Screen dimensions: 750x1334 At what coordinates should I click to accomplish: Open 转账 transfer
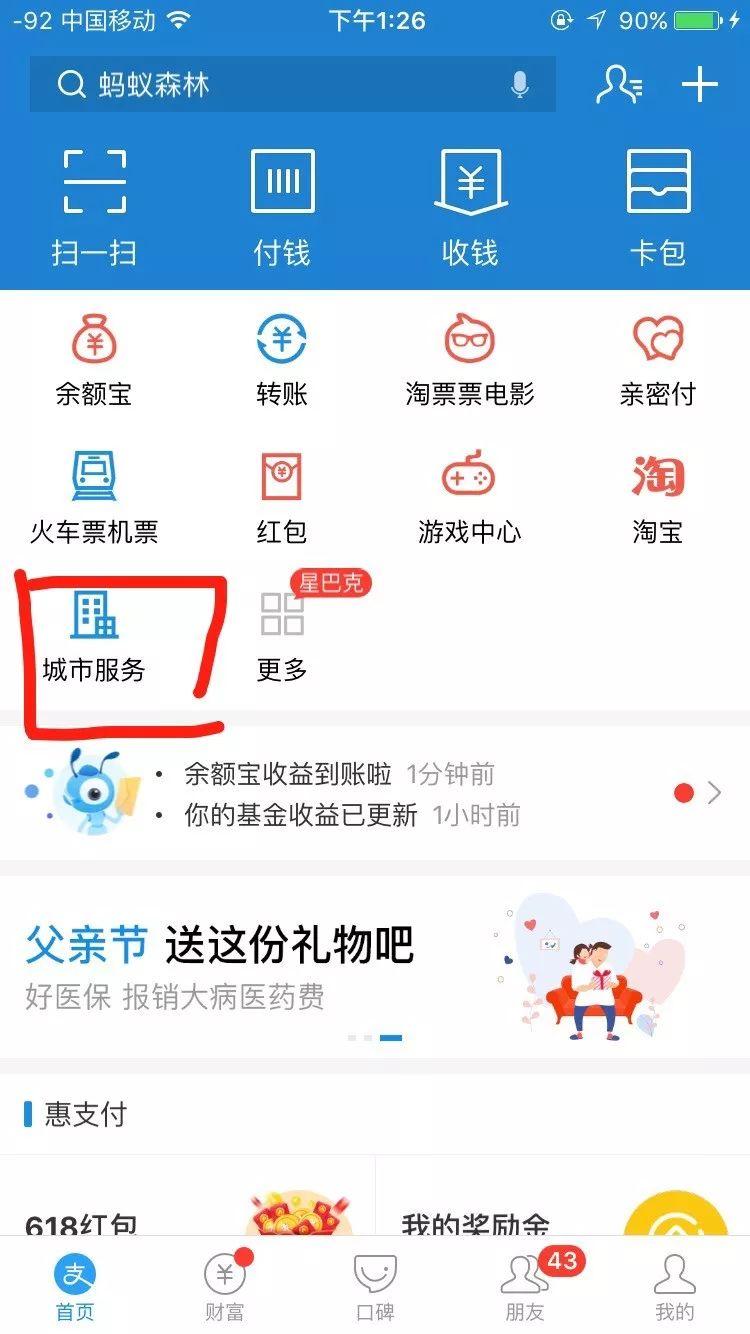point(282,360)
